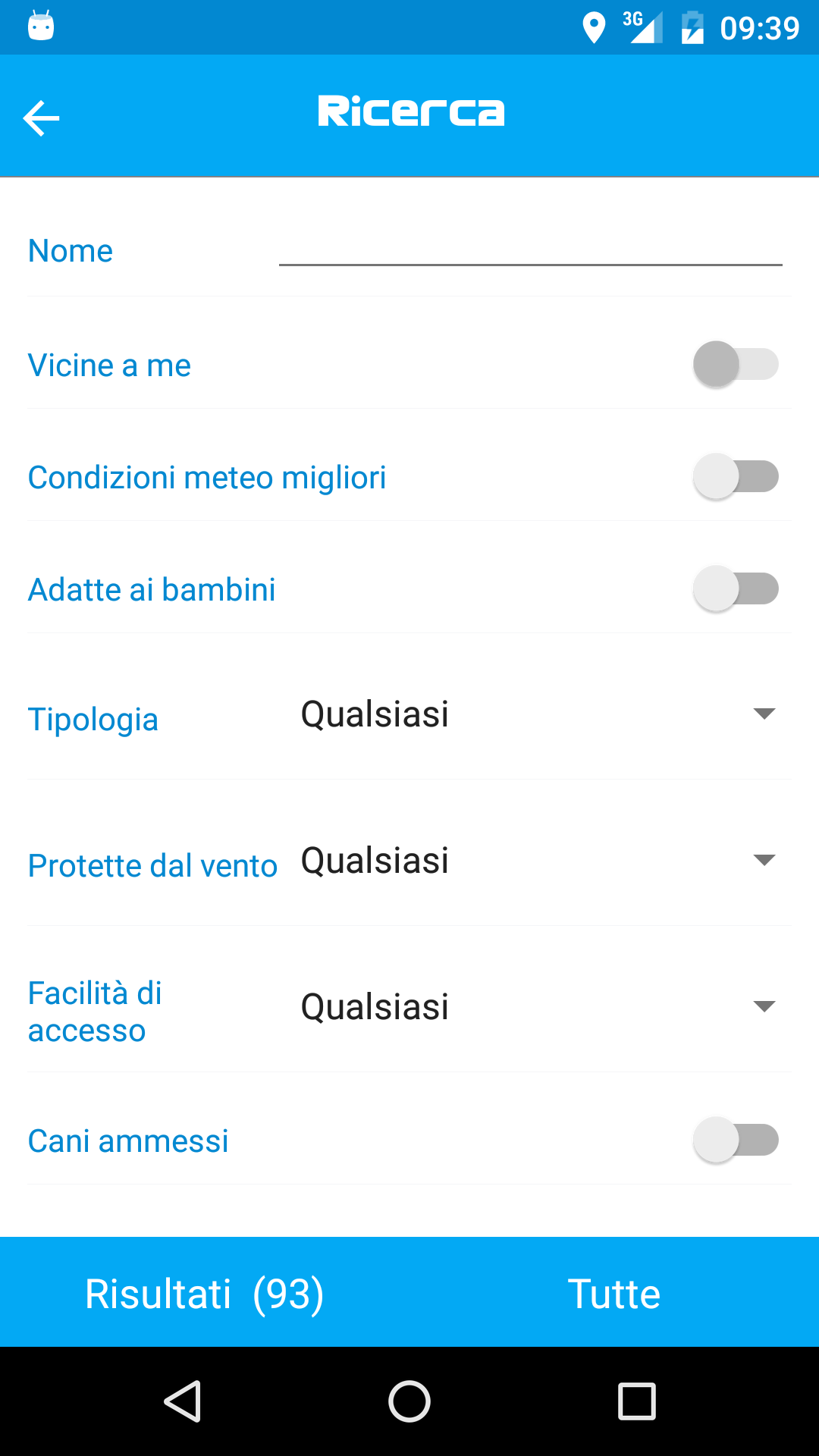Select a Facilità di accesso option

tap(538, 1007)
